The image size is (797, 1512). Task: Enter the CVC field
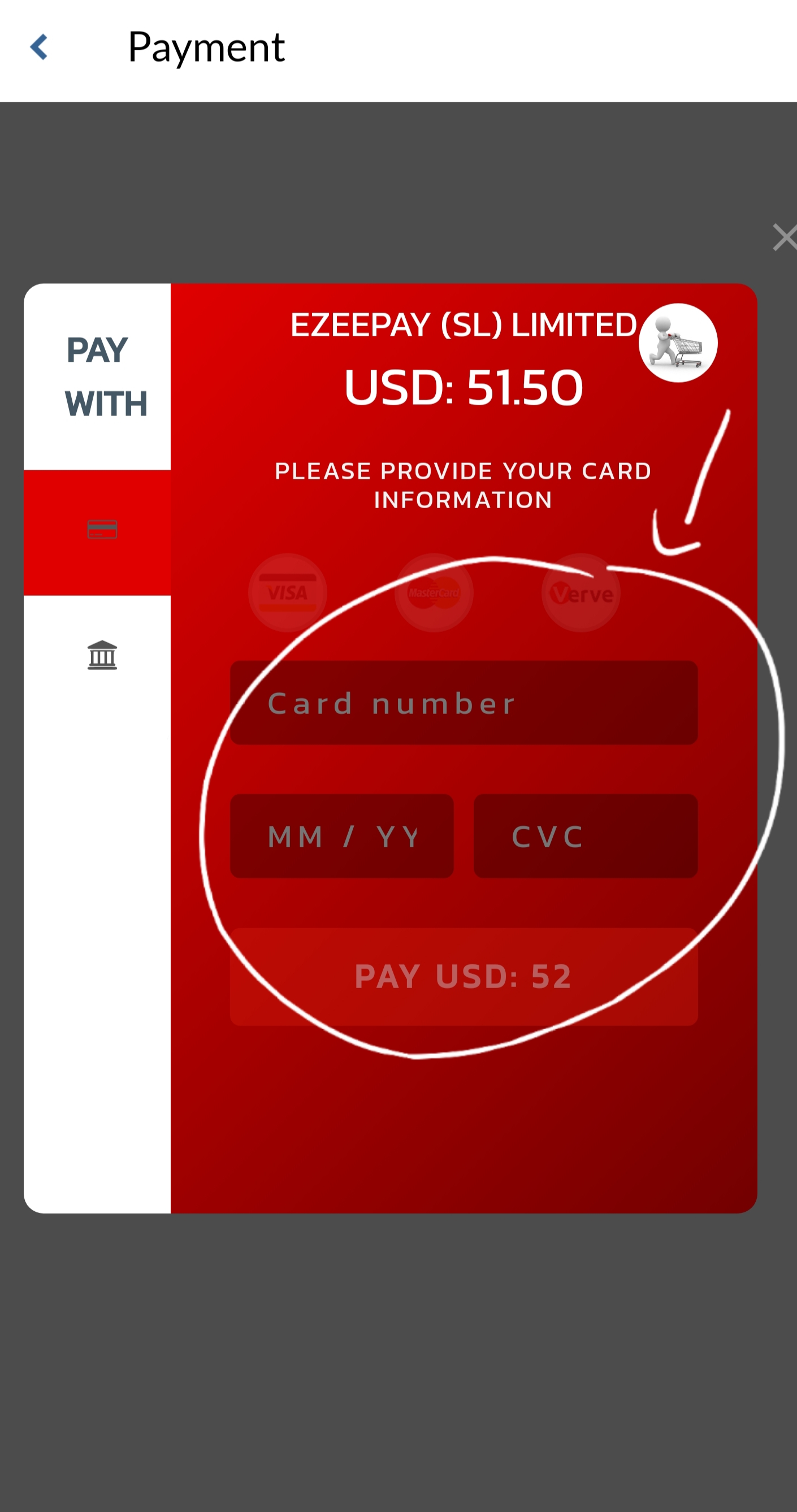(585, 836)
